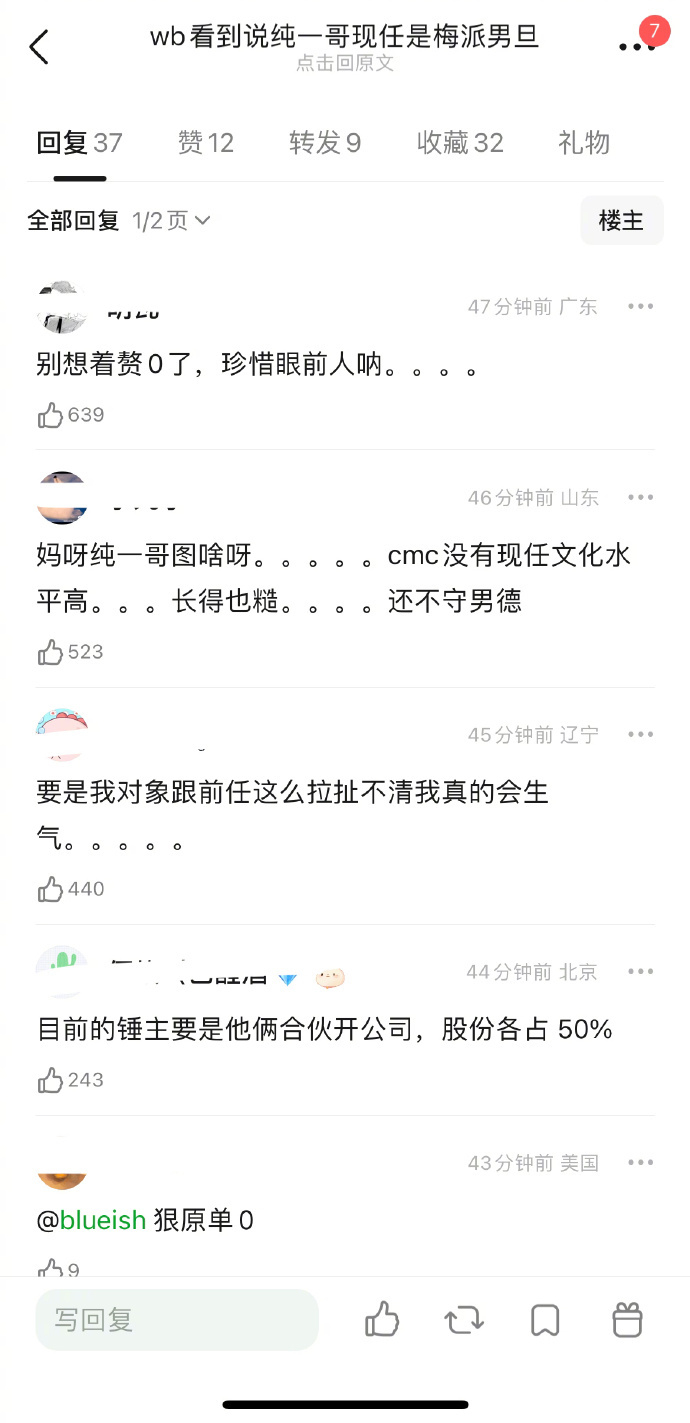Filter replies by 楼主 only

point(621,221)
